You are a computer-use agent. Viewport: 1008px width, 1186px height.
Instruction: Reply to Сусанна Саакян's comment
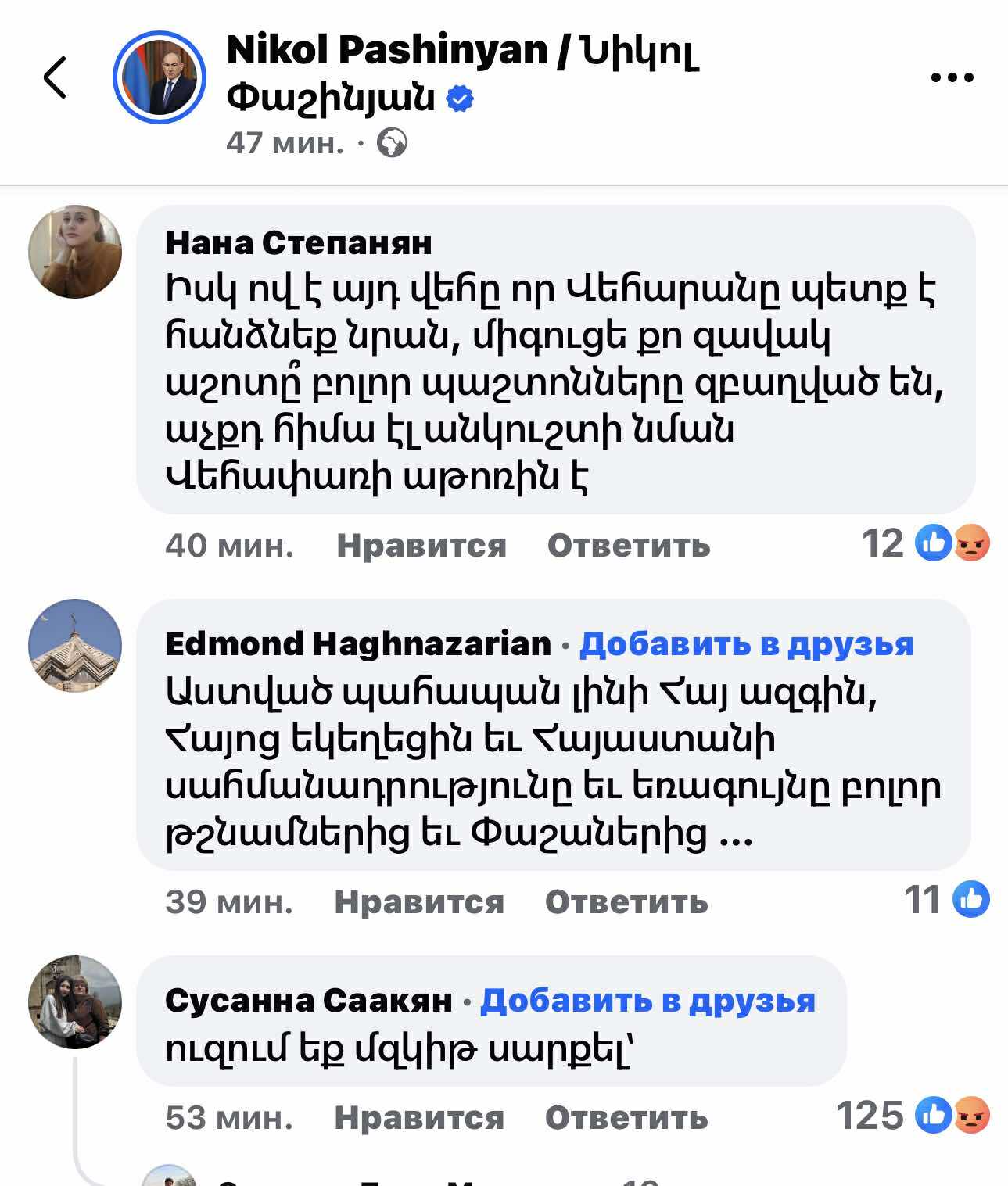coord(626,1117)
